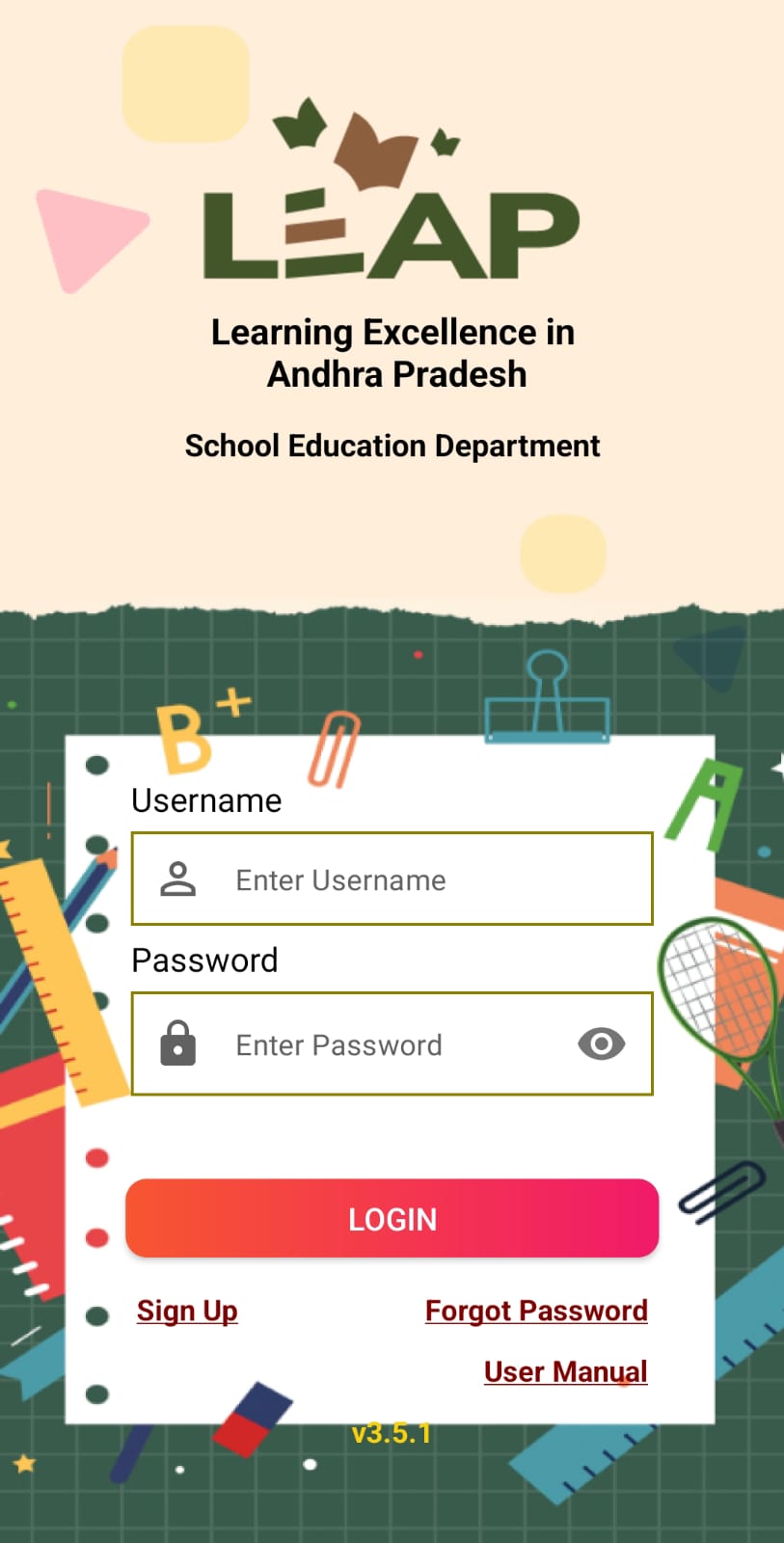
Task: Show password with the eye icon
Action: click(x=601, y=1044)
